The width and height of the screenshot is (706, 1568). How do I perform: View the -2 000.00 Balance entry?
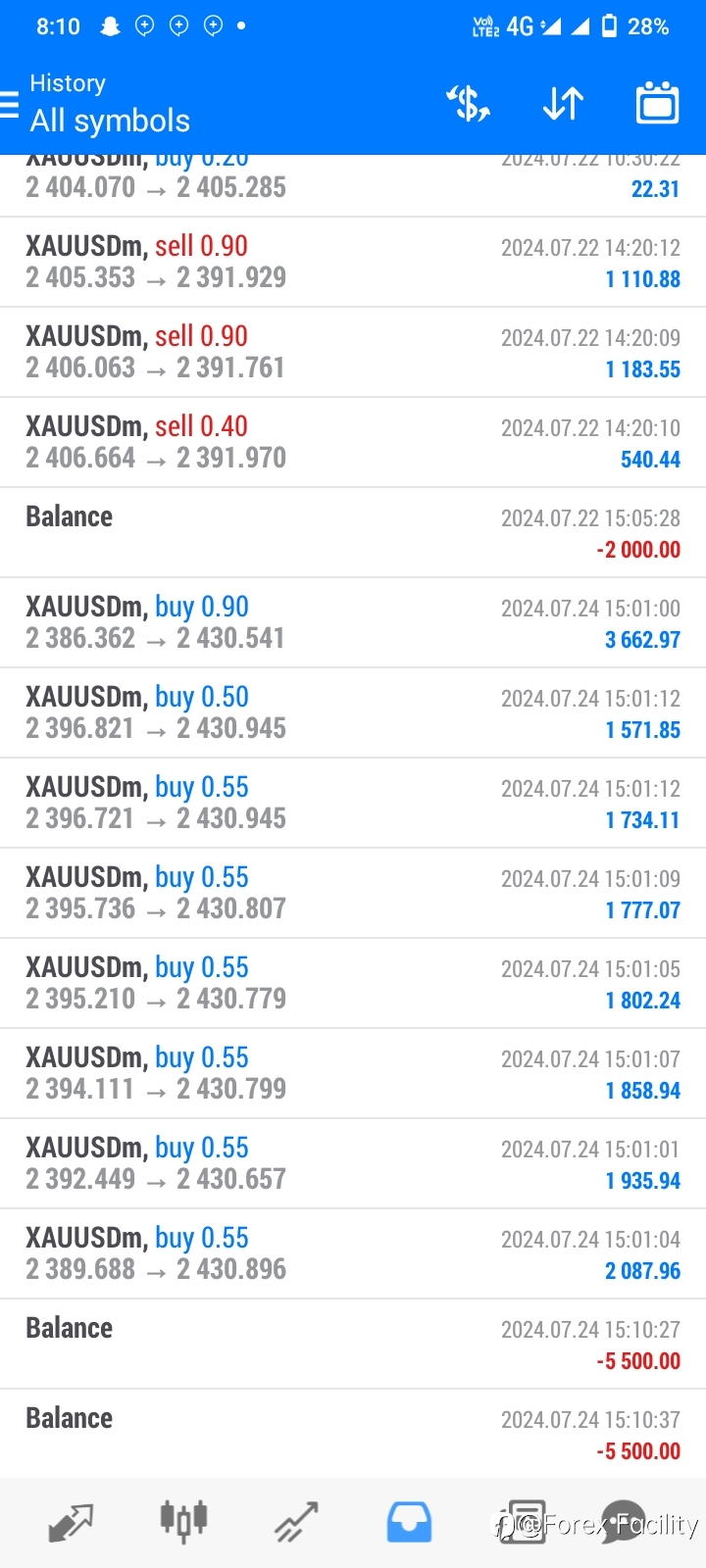tap(353, 532)
